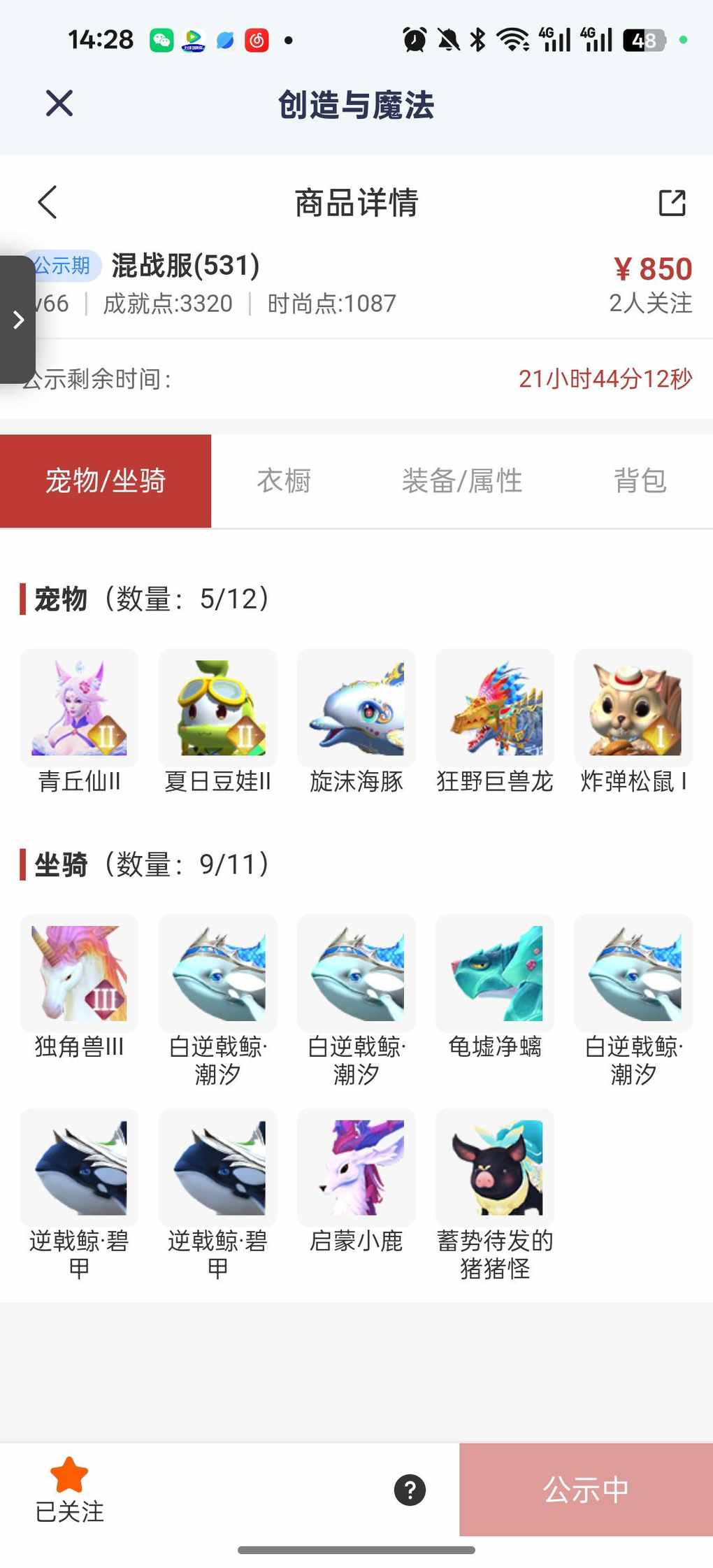Open mount 蓄势待发的猪猪怪
Screen dimensions: 713x1568
pyautogui.click(x=495, y=1168)
